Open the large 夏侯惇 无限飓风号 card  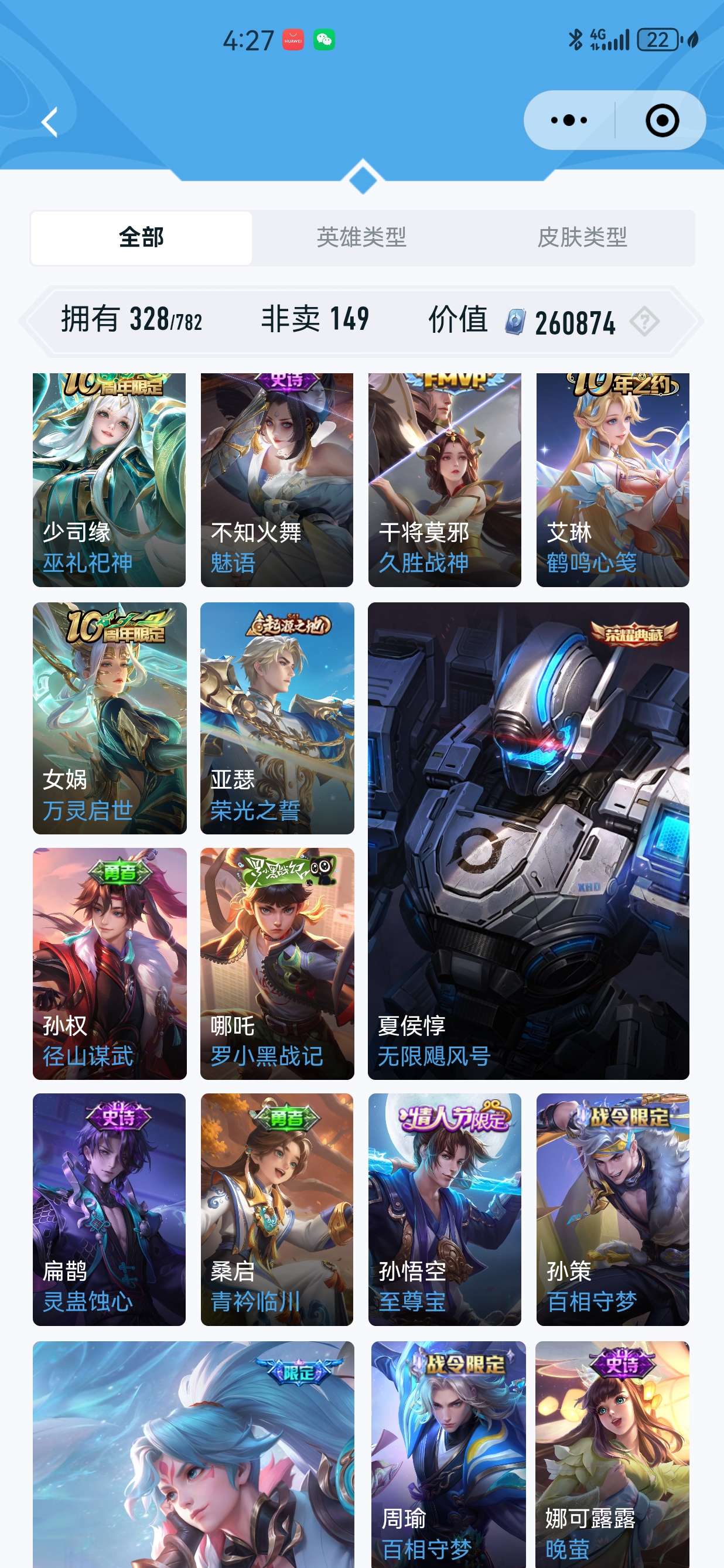(528, 840)
